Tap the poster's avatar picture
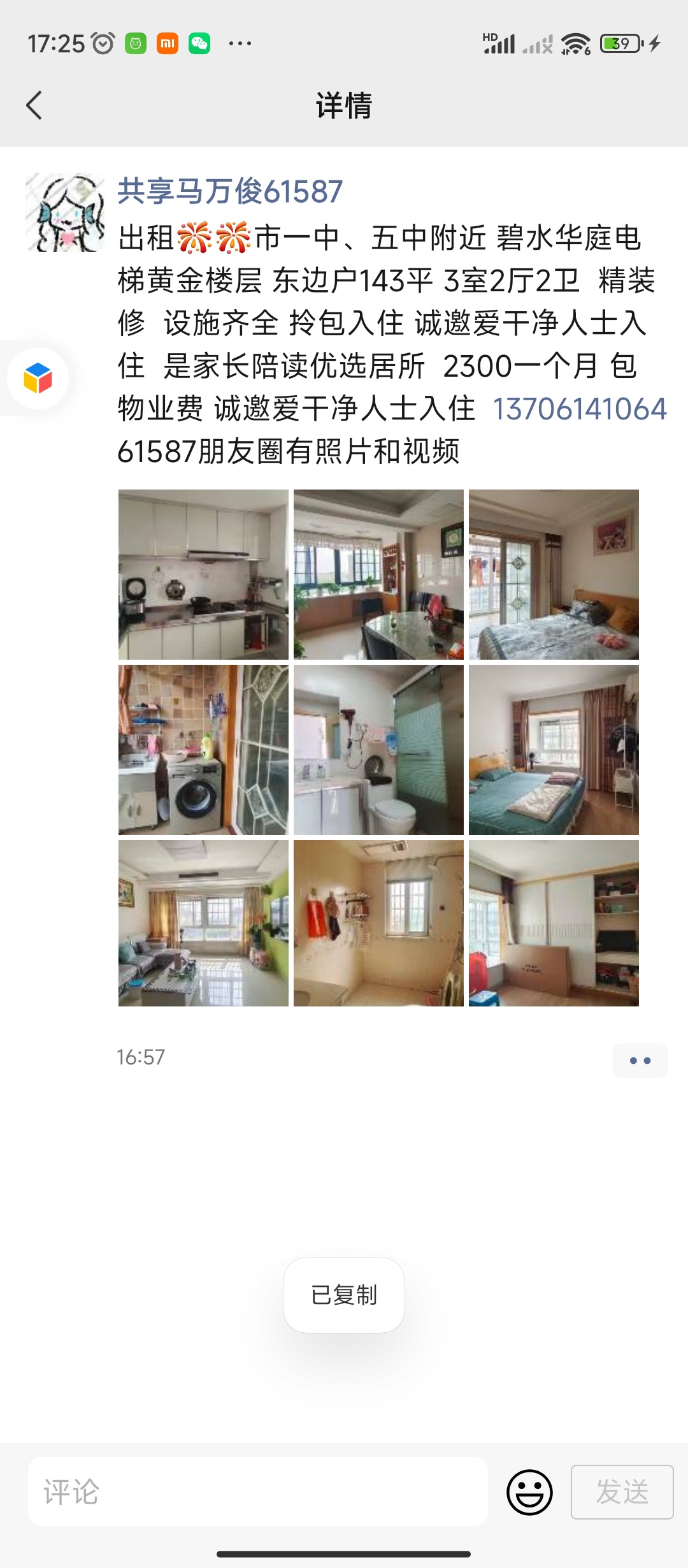Image resolution: width=688 pixels, height=1568 pixels. [65, 212]
